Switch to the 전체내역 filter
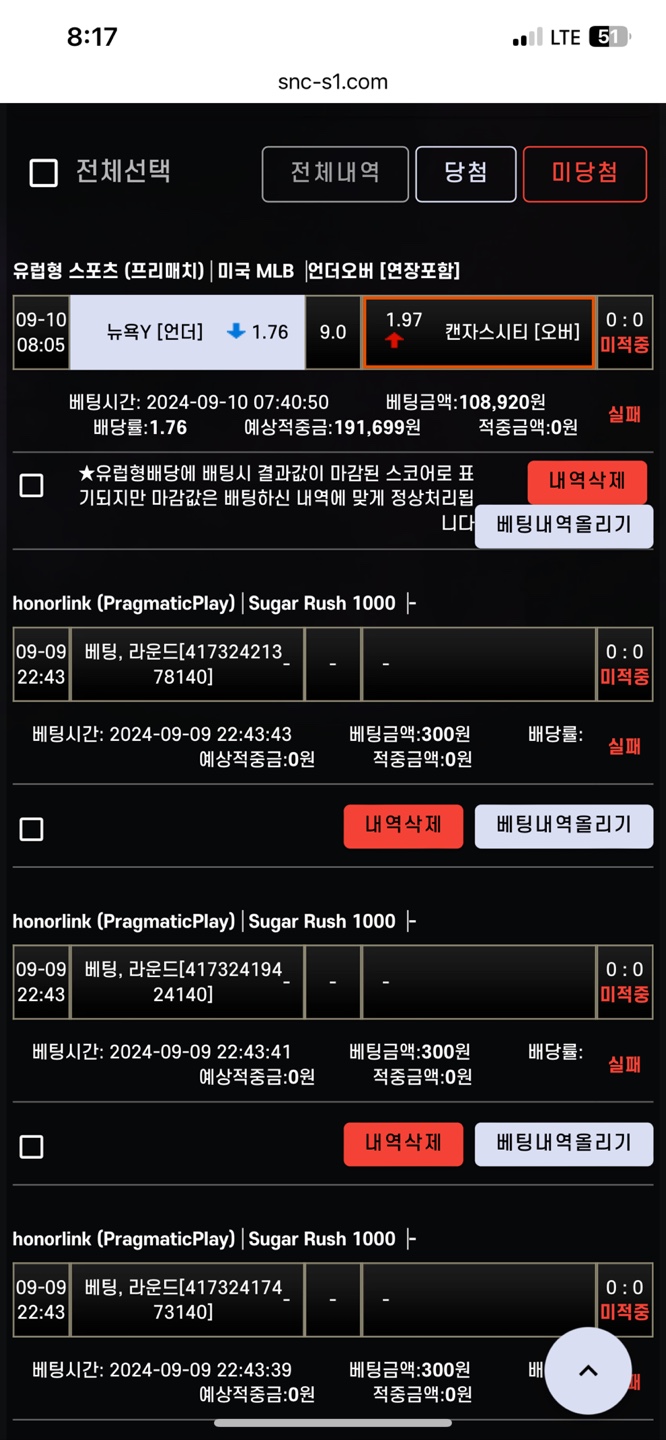The image size is (666, 1440). pos(335,174)
